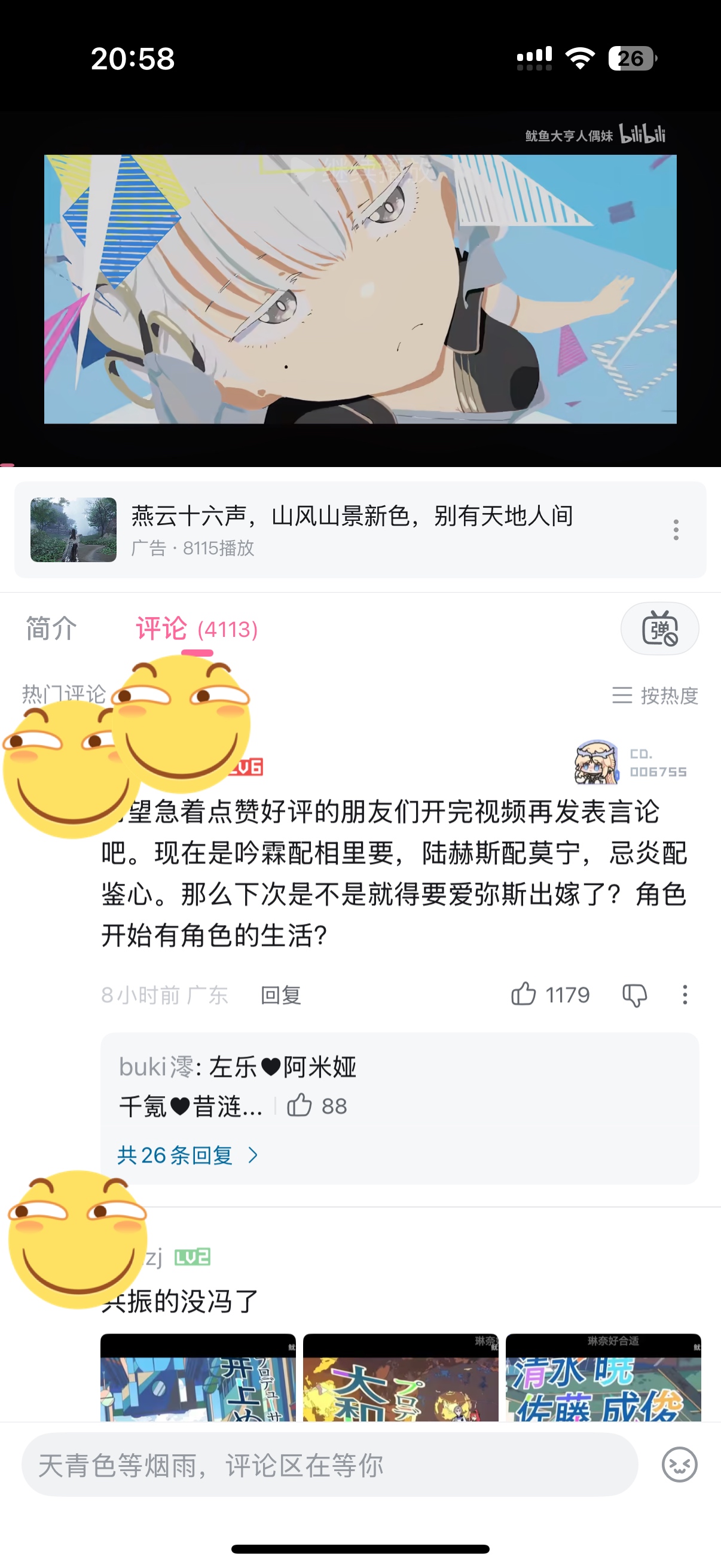Expand 共26条回复
Image resolution: width=721 pixels, height=1568 pixels.
188,1155
